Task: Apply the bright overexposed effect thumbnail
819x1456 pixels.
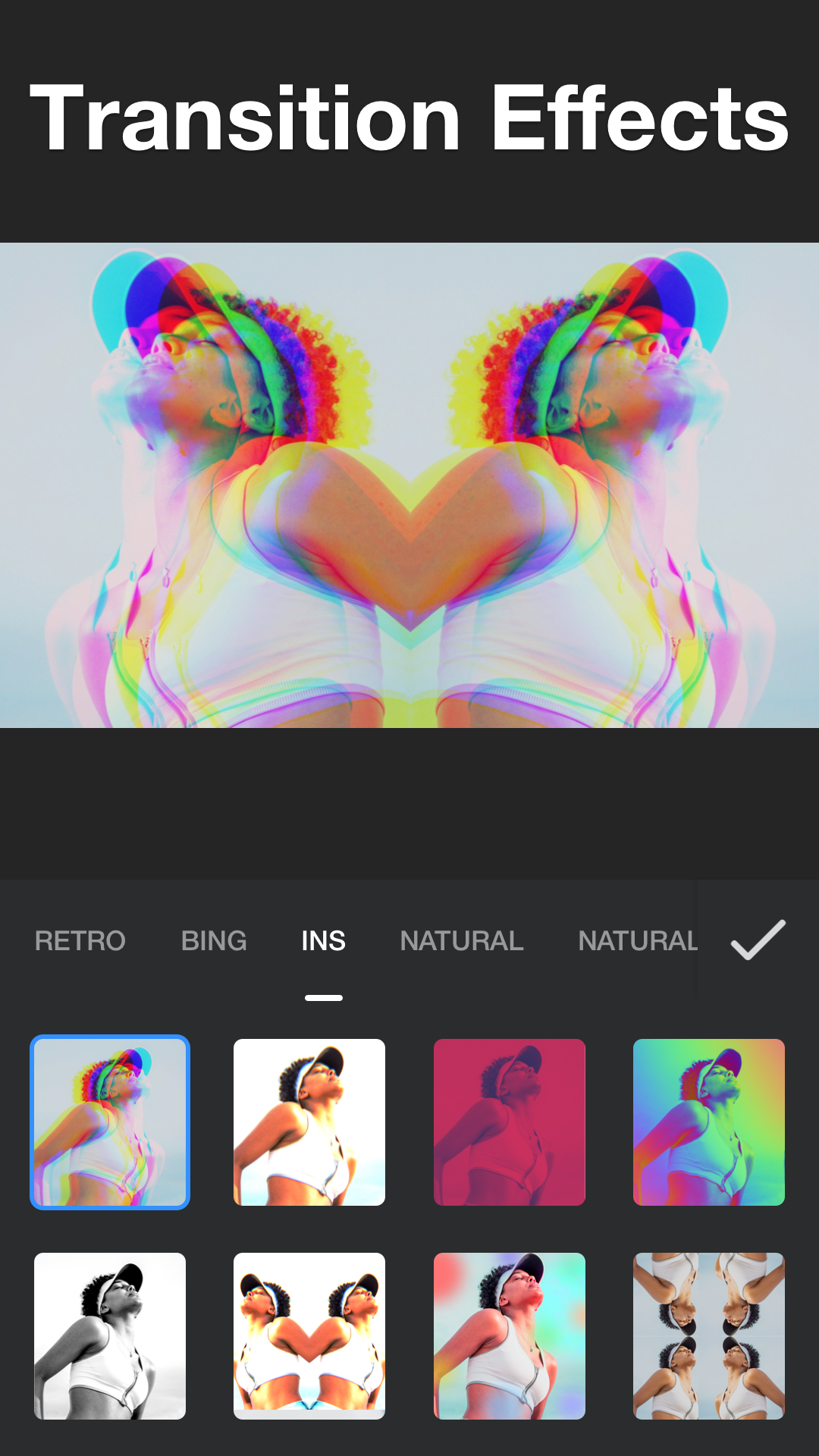Action: click(309, 1122)
